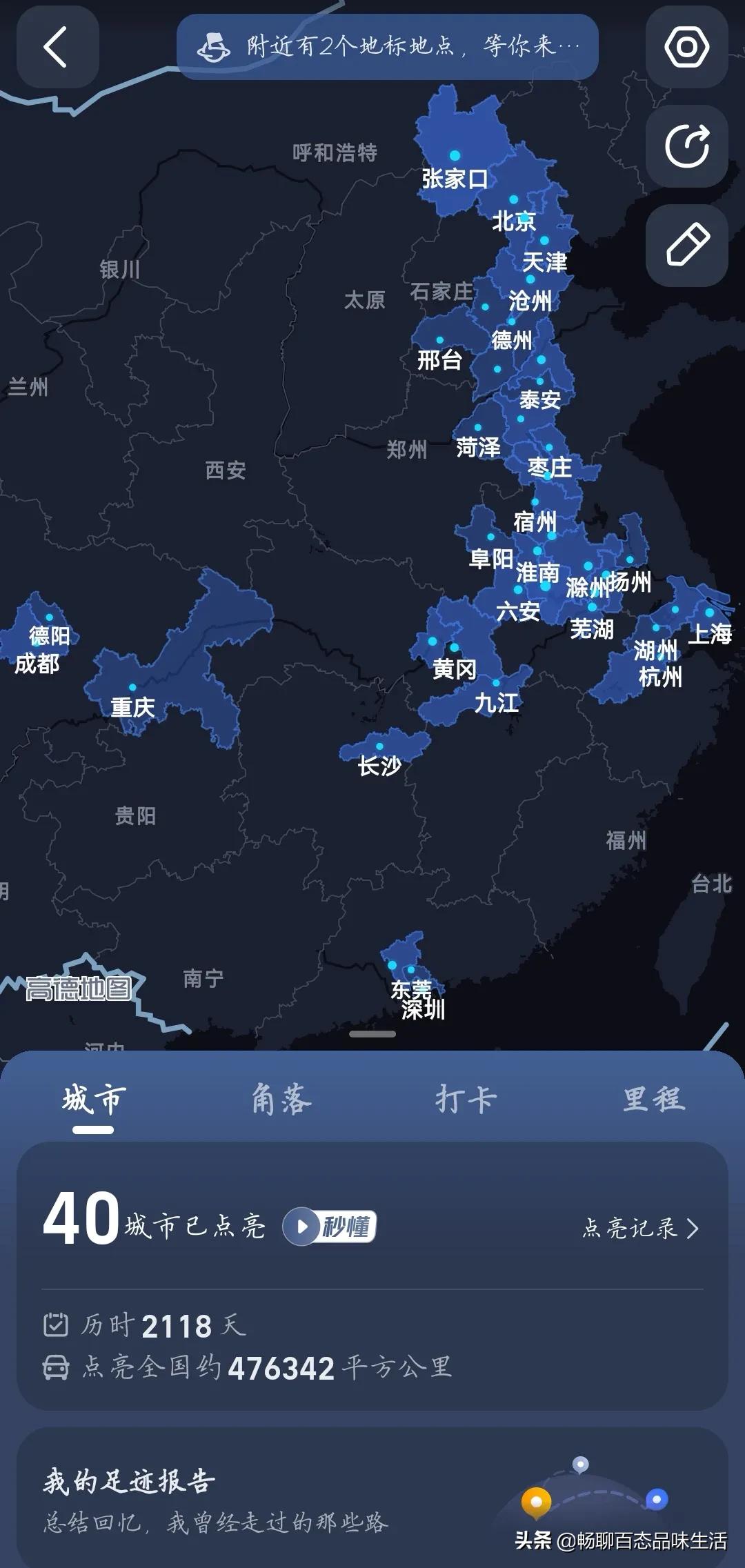
Task: Share the footprint map
Action: tap(686, 146)
